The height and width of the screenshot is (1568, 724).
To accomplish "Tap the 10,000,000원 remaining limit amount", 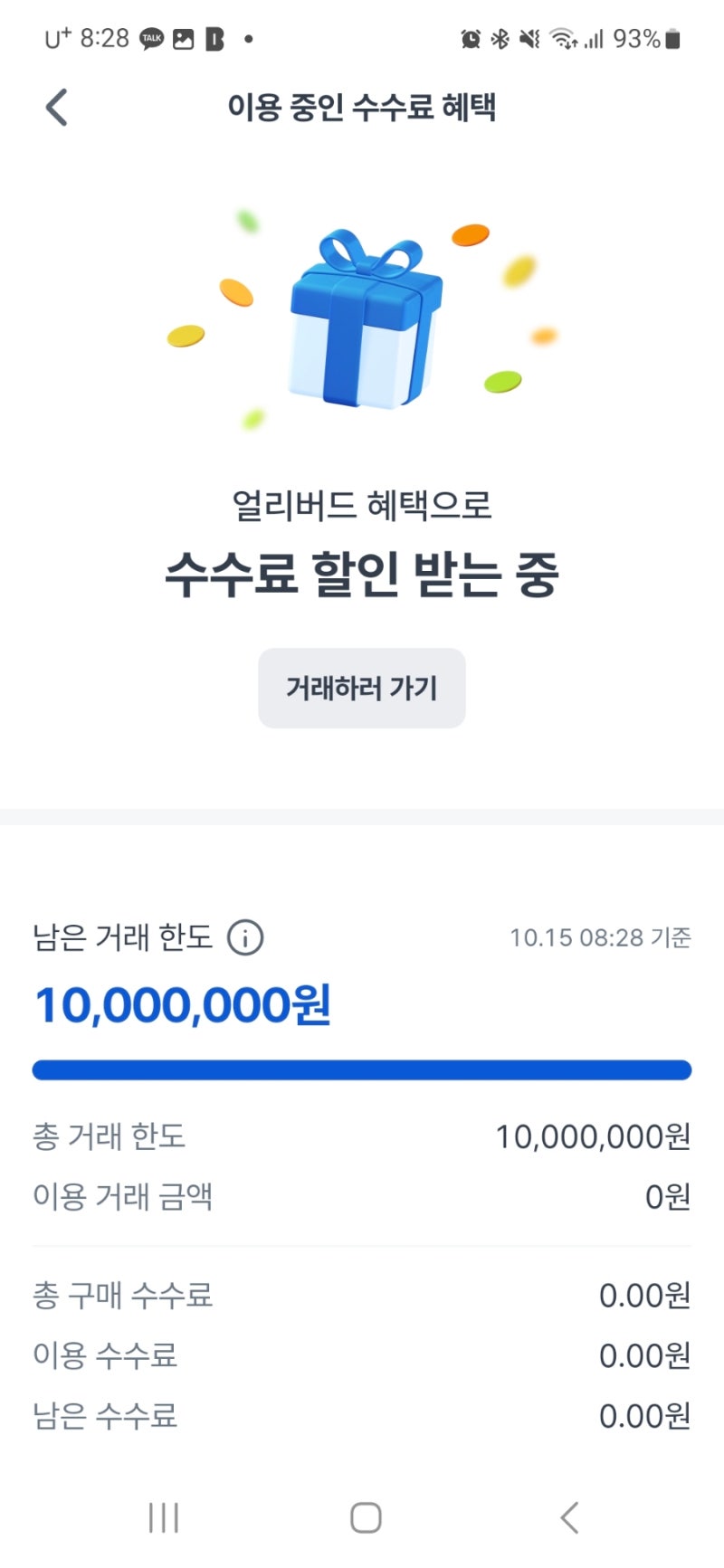I will (182, 1002).
